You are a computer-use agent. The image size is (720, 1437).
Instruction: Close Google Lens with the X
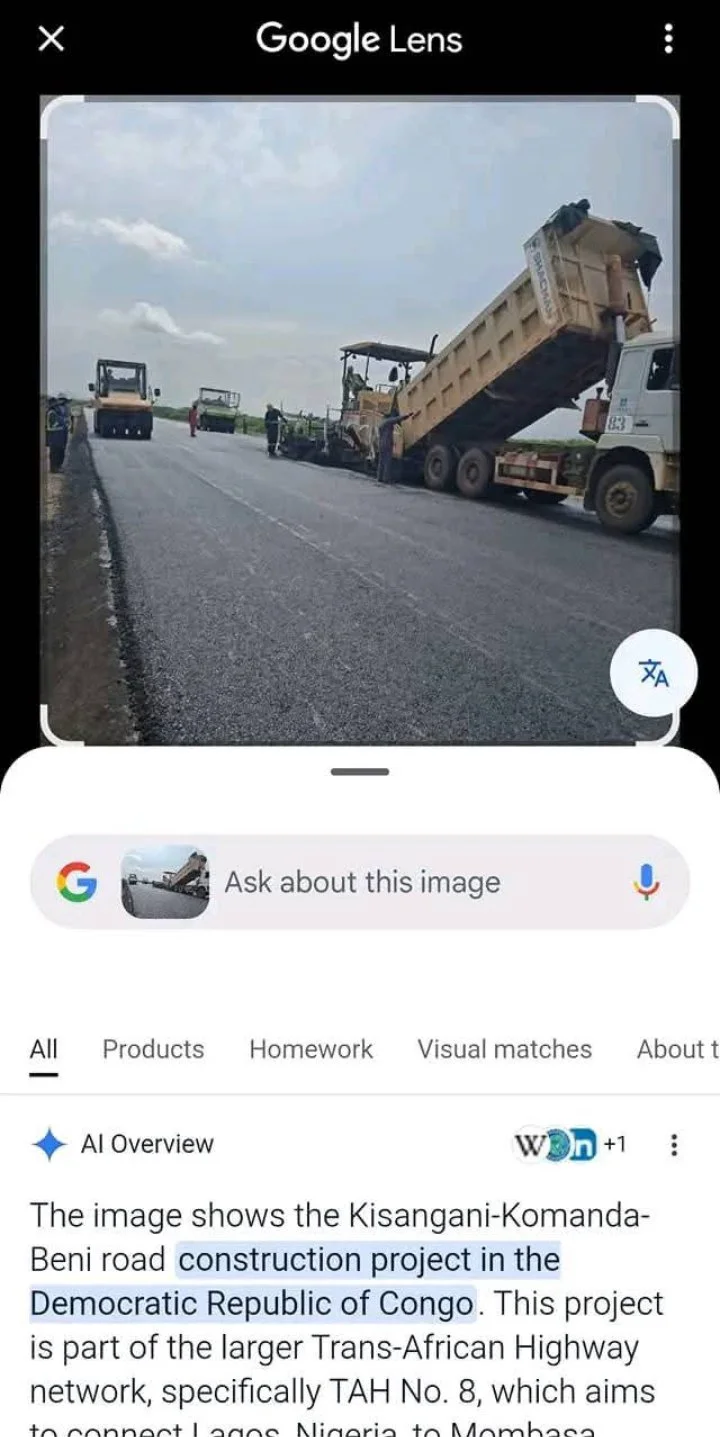50,40
